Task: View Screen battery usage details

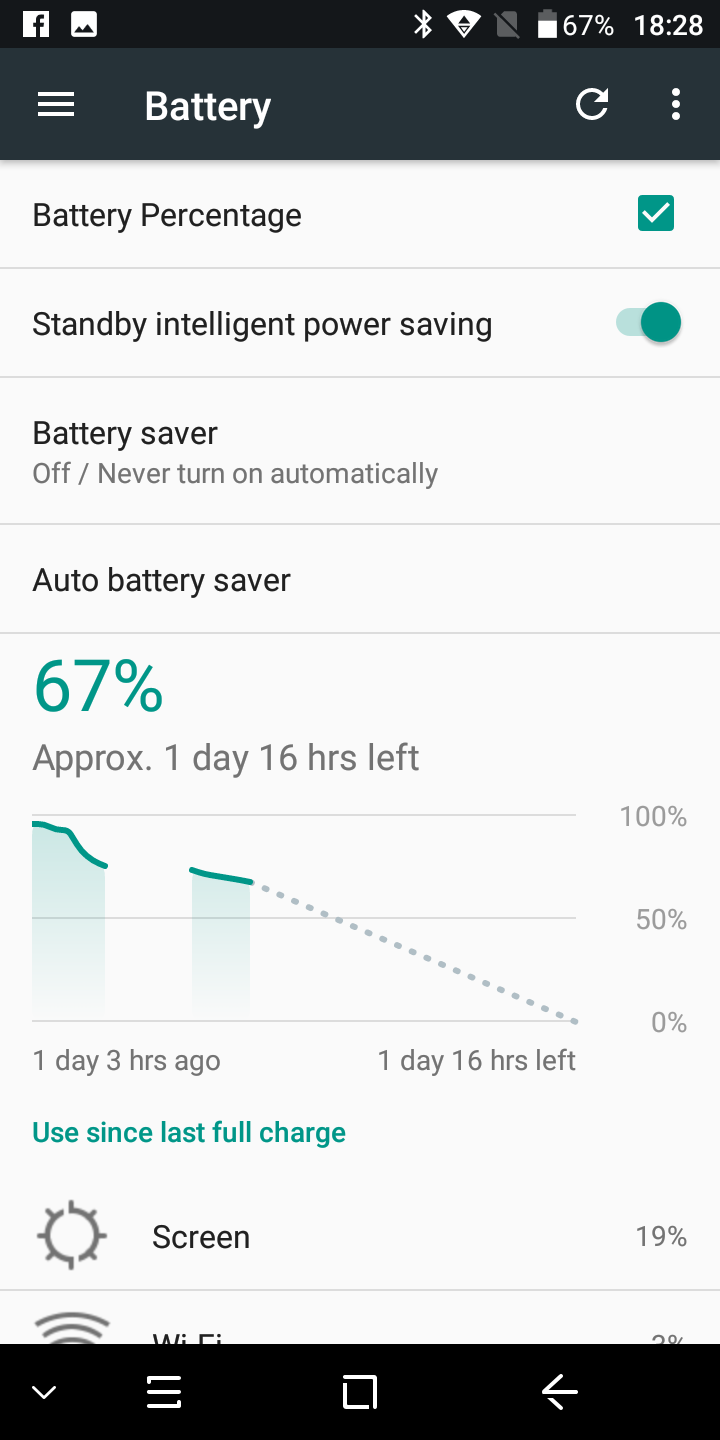Action: pyautogui.click(x=360, y=1237)
